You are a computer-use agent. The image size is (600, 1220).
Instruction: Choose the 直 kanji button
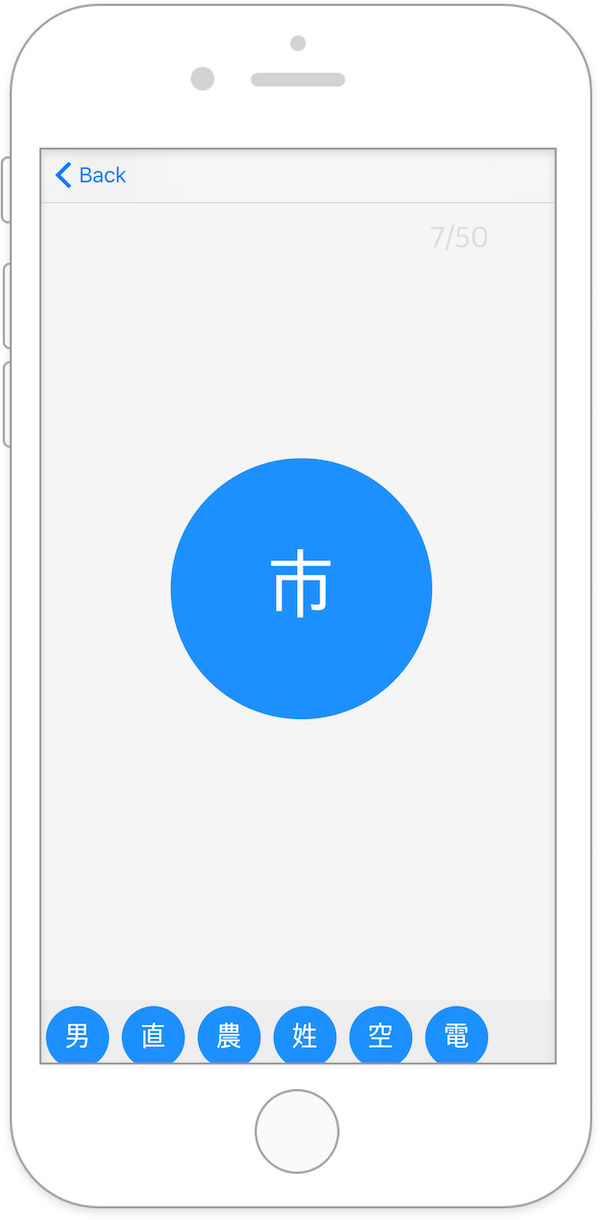[x=153, y=1036]
